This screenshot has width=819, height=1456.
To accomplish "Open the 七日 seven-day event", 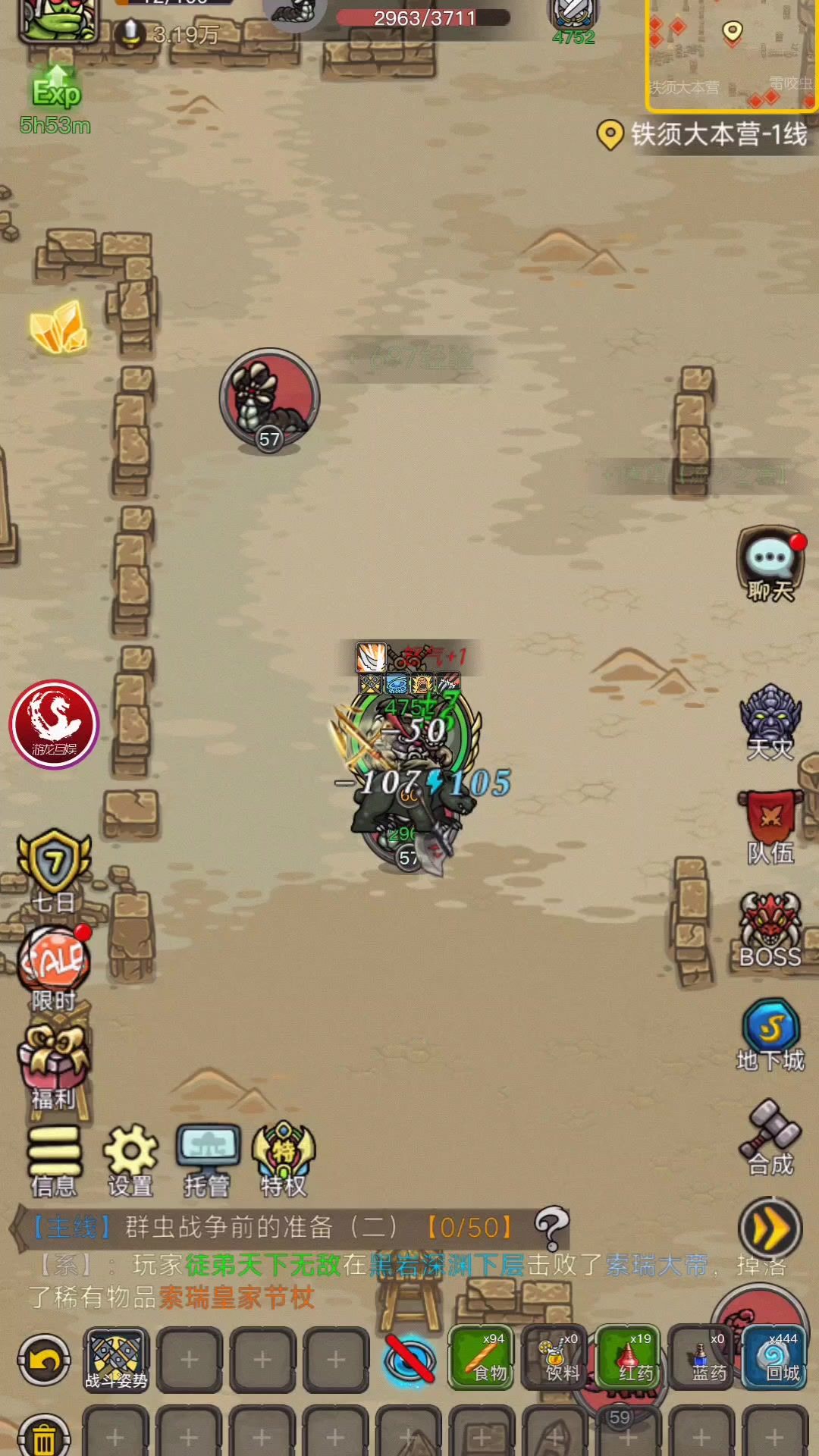I will 54,868.
